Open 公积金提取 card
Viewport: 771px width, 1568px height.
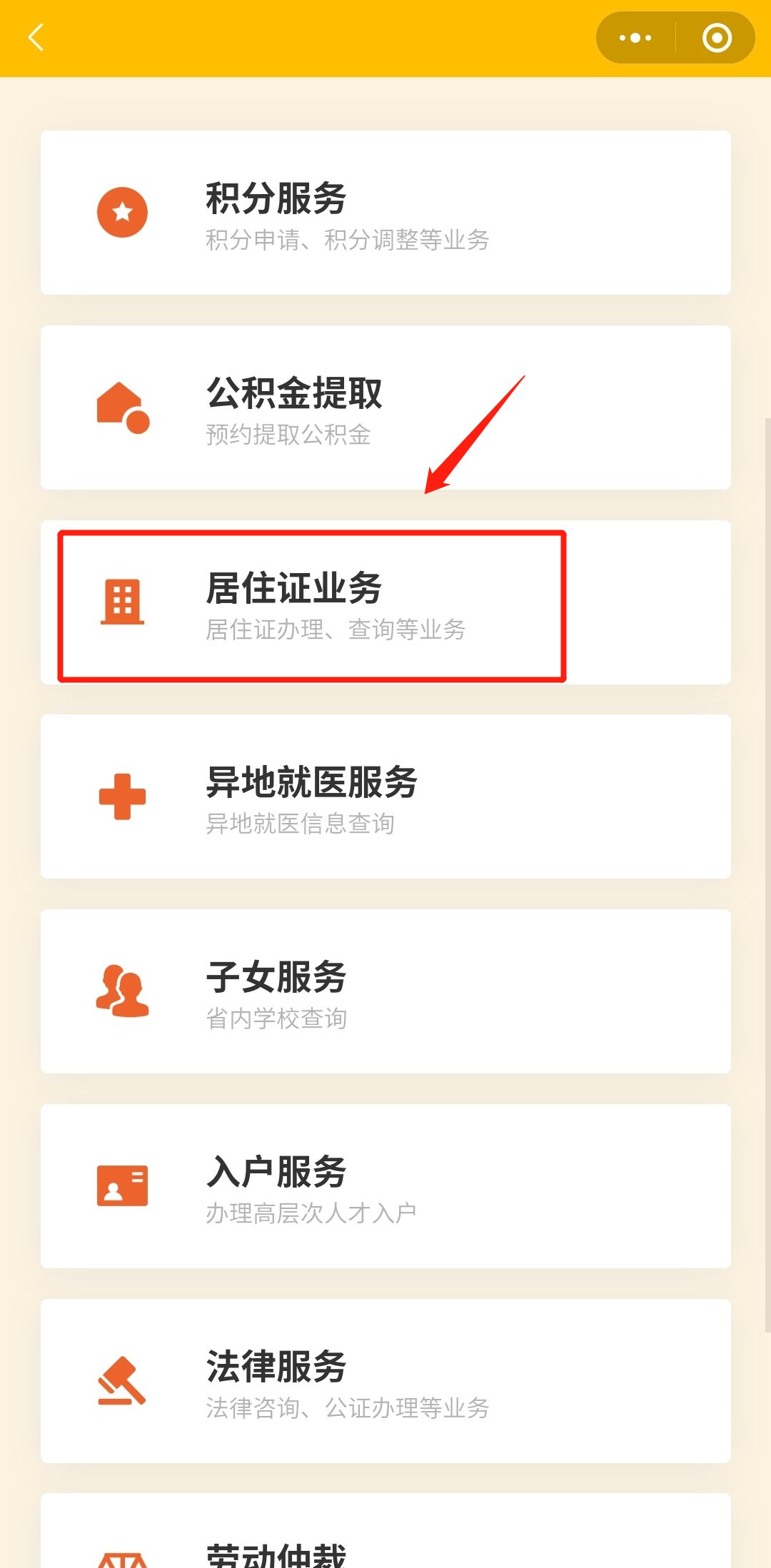pyautogui.click(x=385, y=408)
